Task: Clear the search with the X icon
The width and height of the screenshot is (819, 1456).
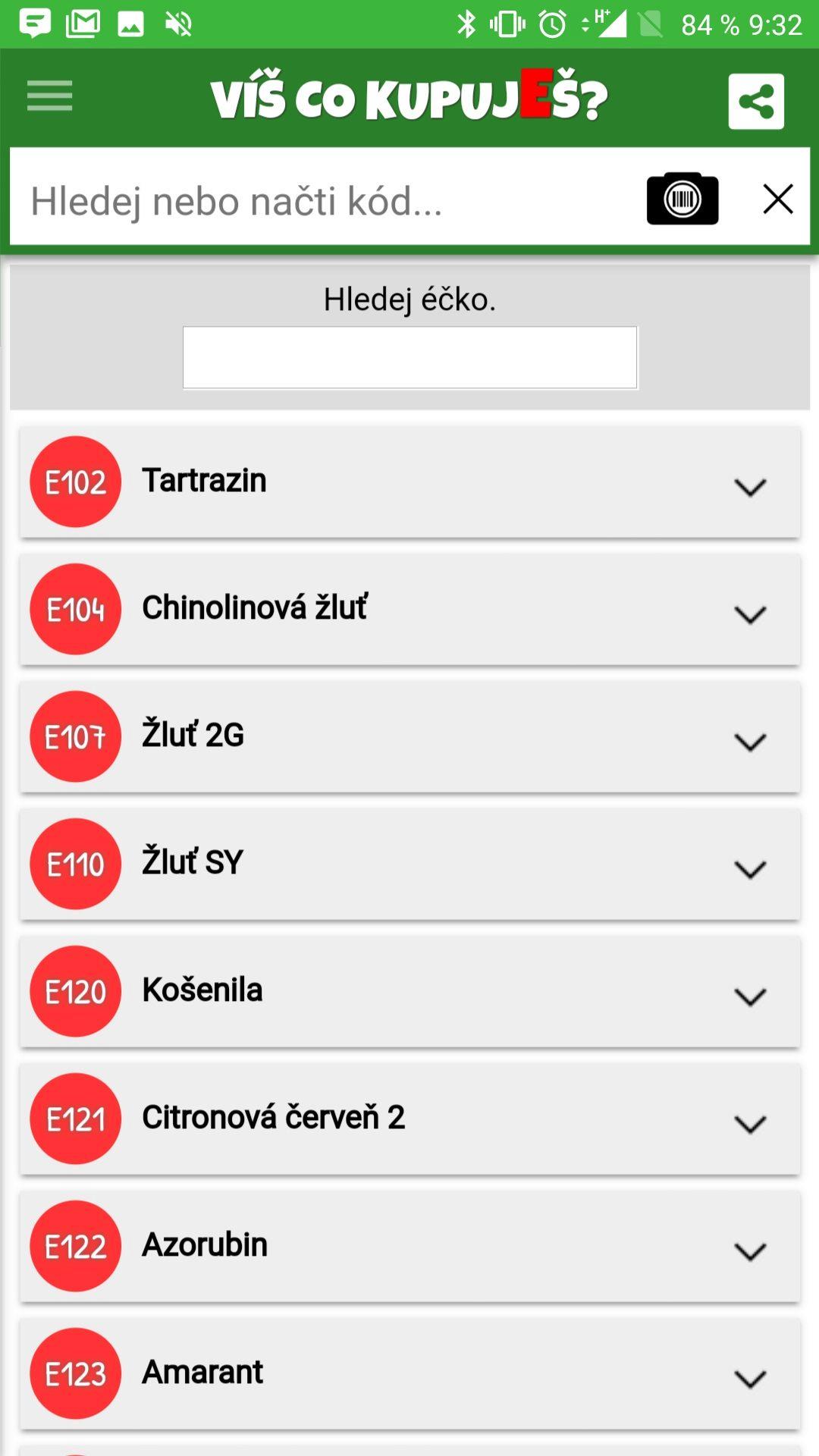Action: (778, 199)
